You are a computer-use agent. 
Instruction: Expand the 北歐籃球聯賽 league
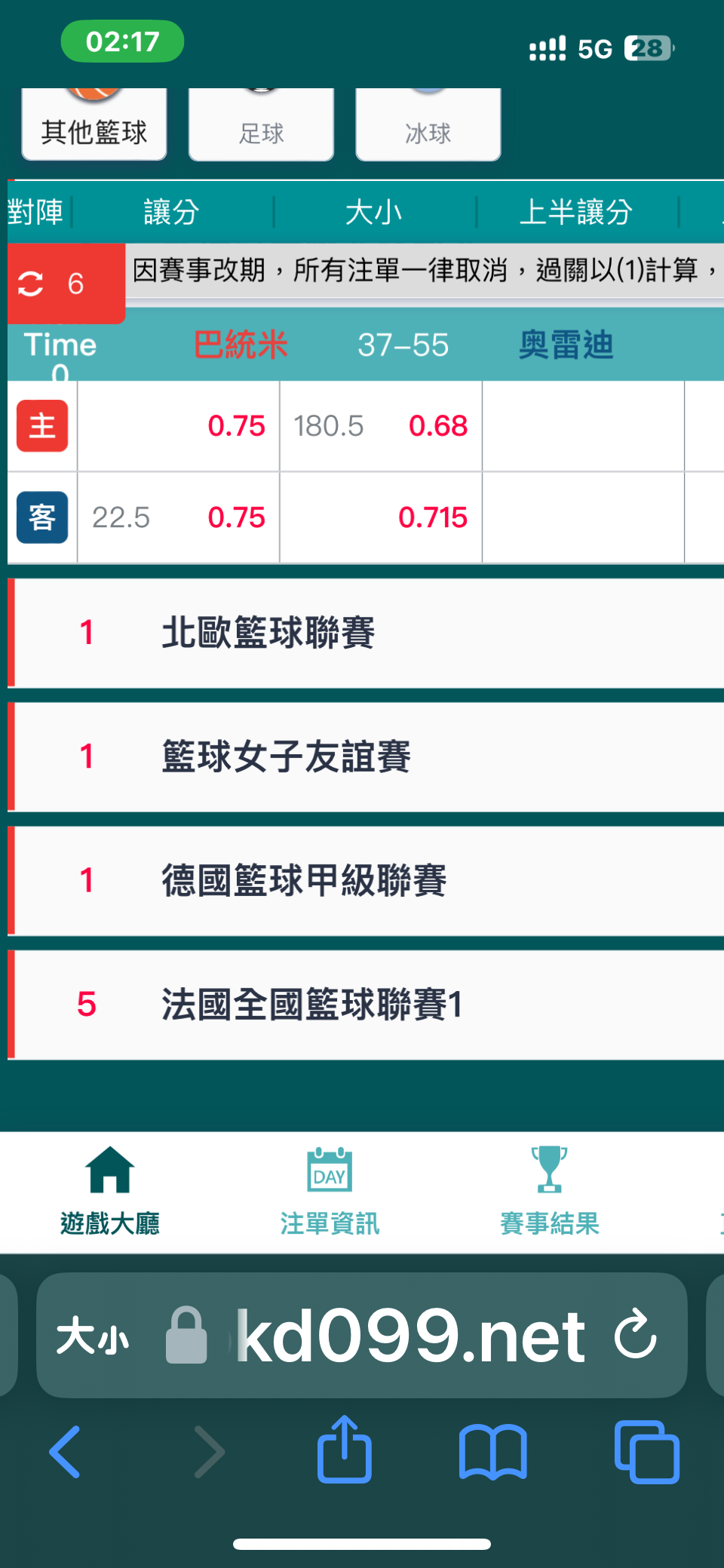[366, 633]
